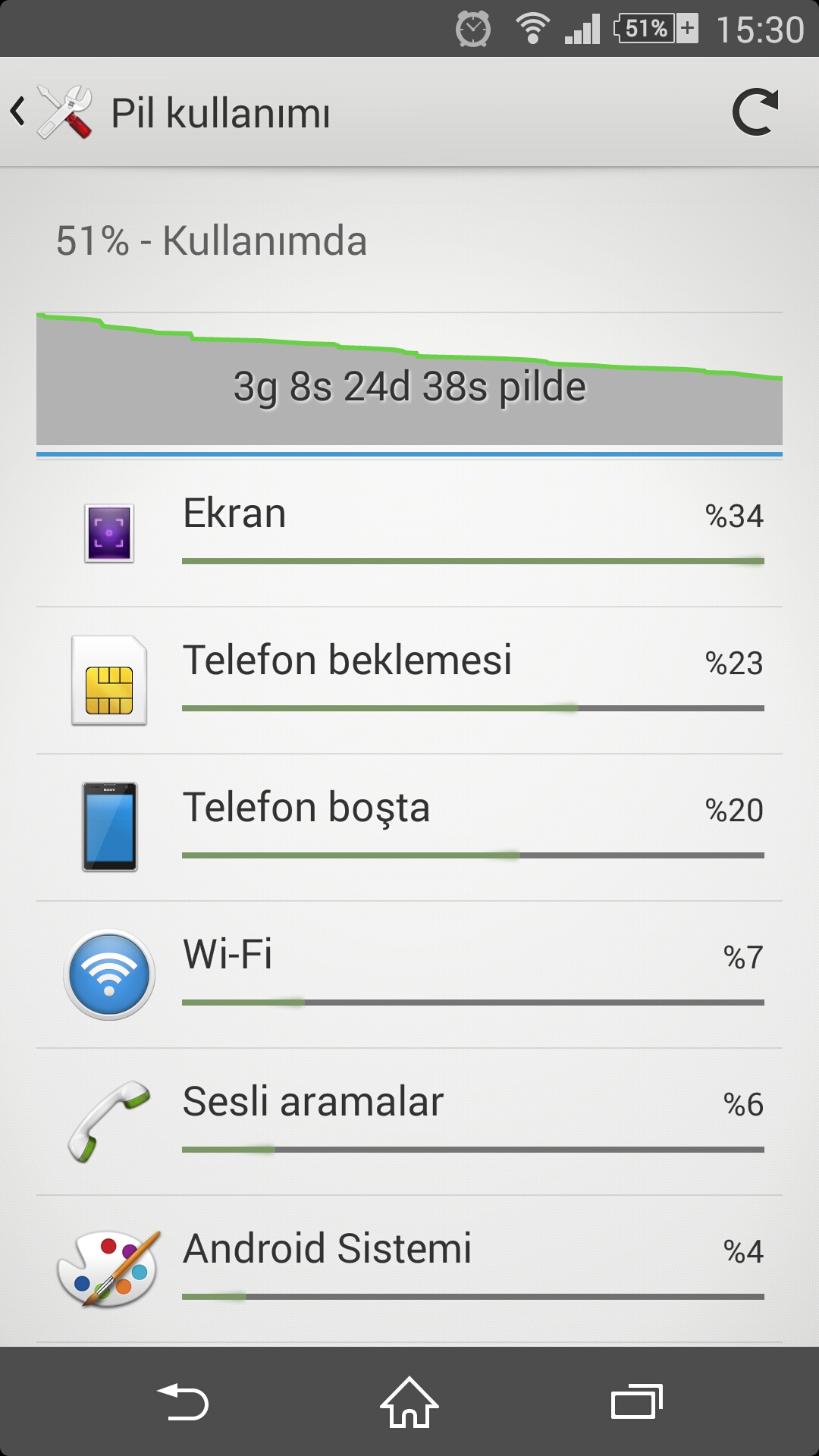Open the recent apps overview
Screen dimensions: 819x1456
(x=637, y=1401)
